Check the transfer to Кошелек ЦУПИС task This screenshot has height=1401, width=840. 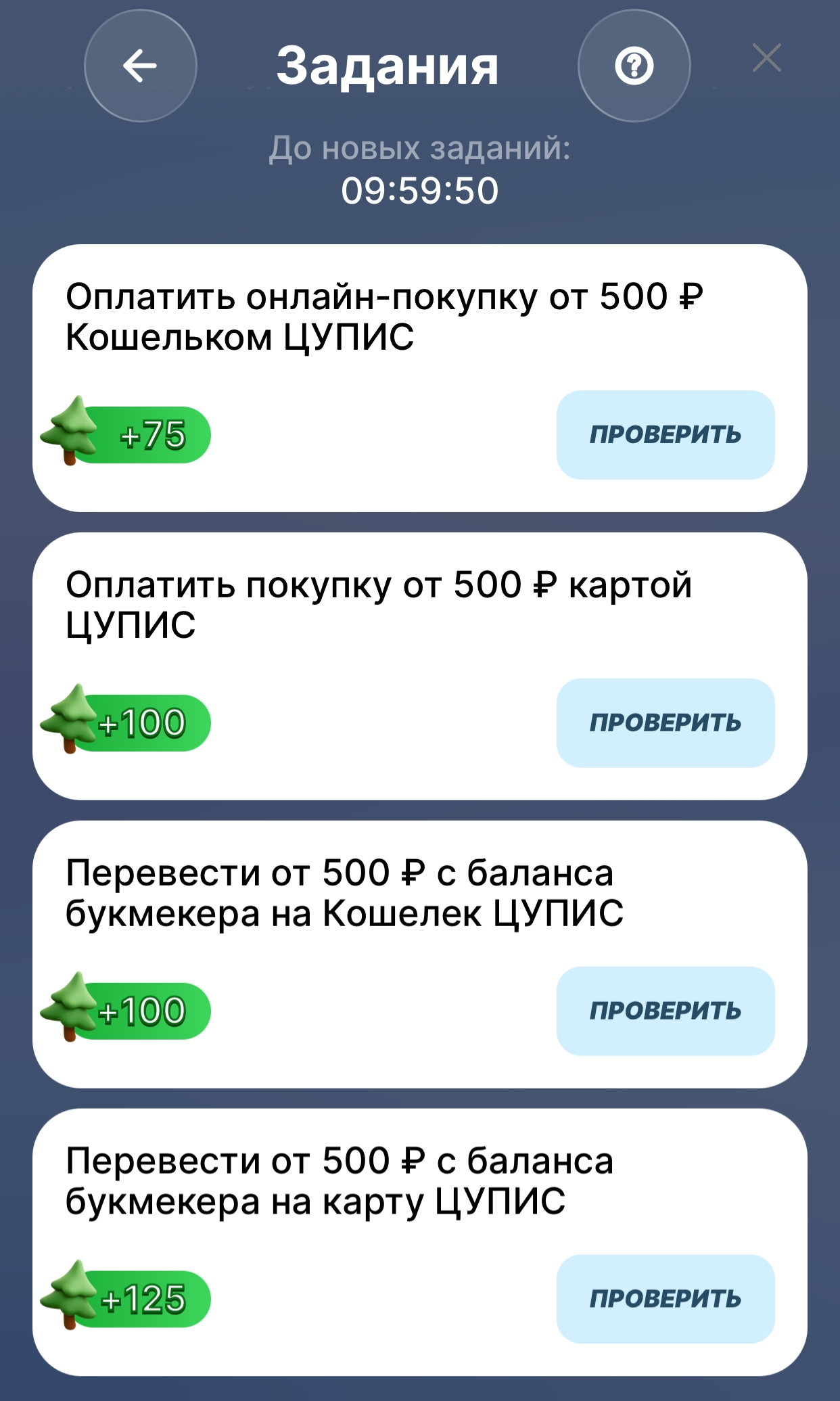click(665, 1011)
